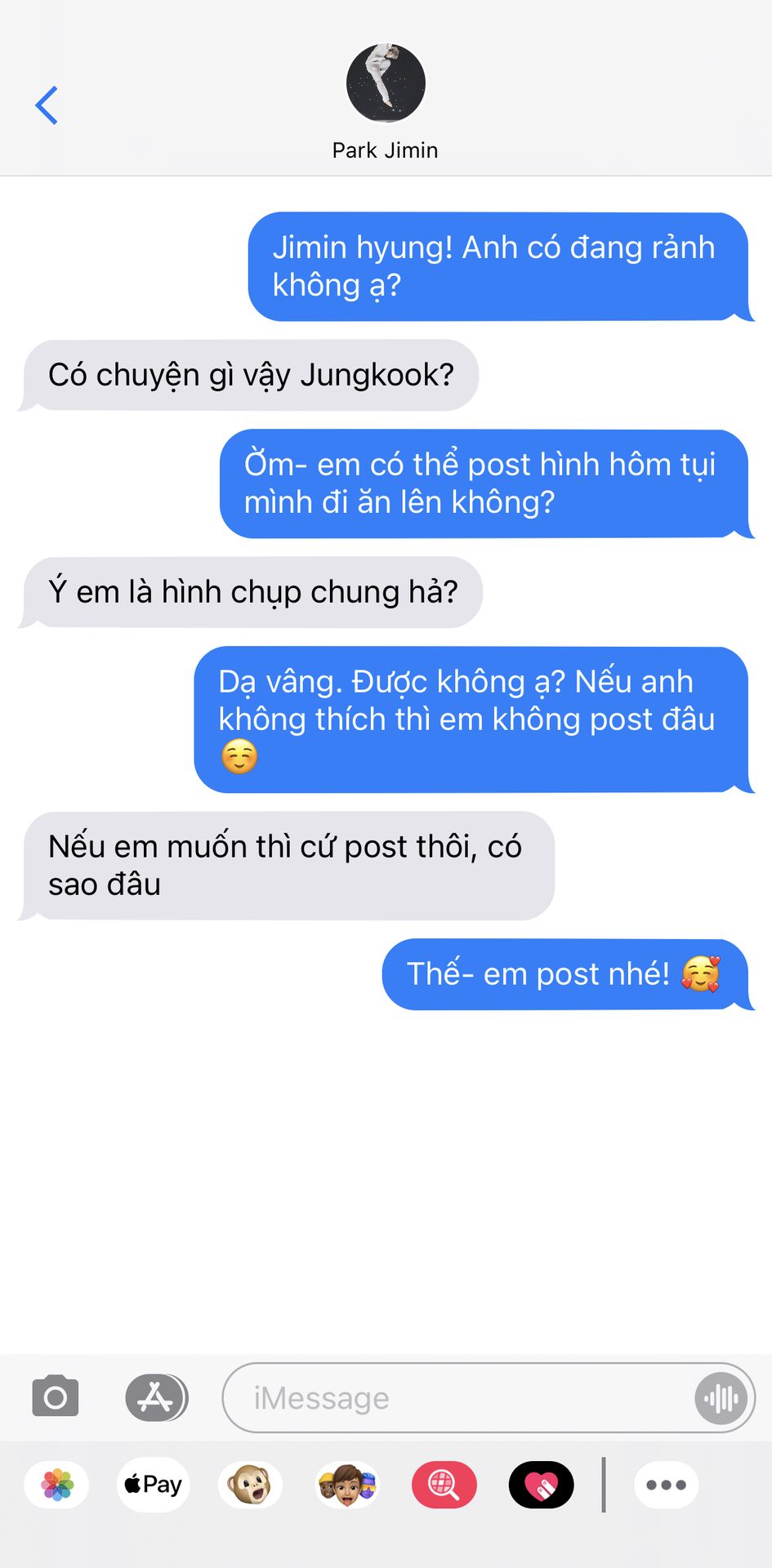Record an audio message
Screen dimensions: 772x1568
pyautogui.click(x=721, y=1398)
